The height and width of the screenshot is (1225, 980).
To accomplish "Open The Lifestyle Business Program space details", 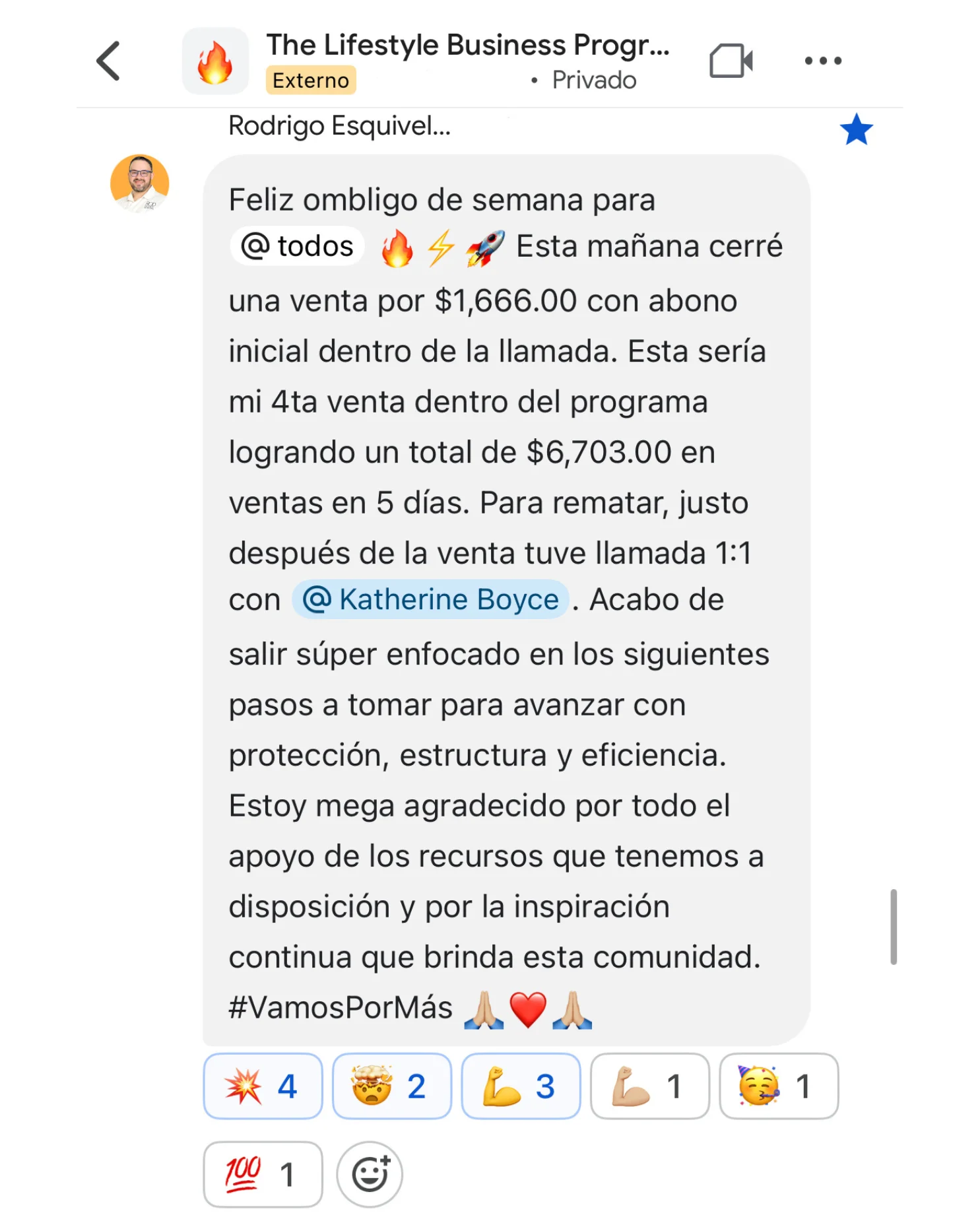I will coord(467,46).
